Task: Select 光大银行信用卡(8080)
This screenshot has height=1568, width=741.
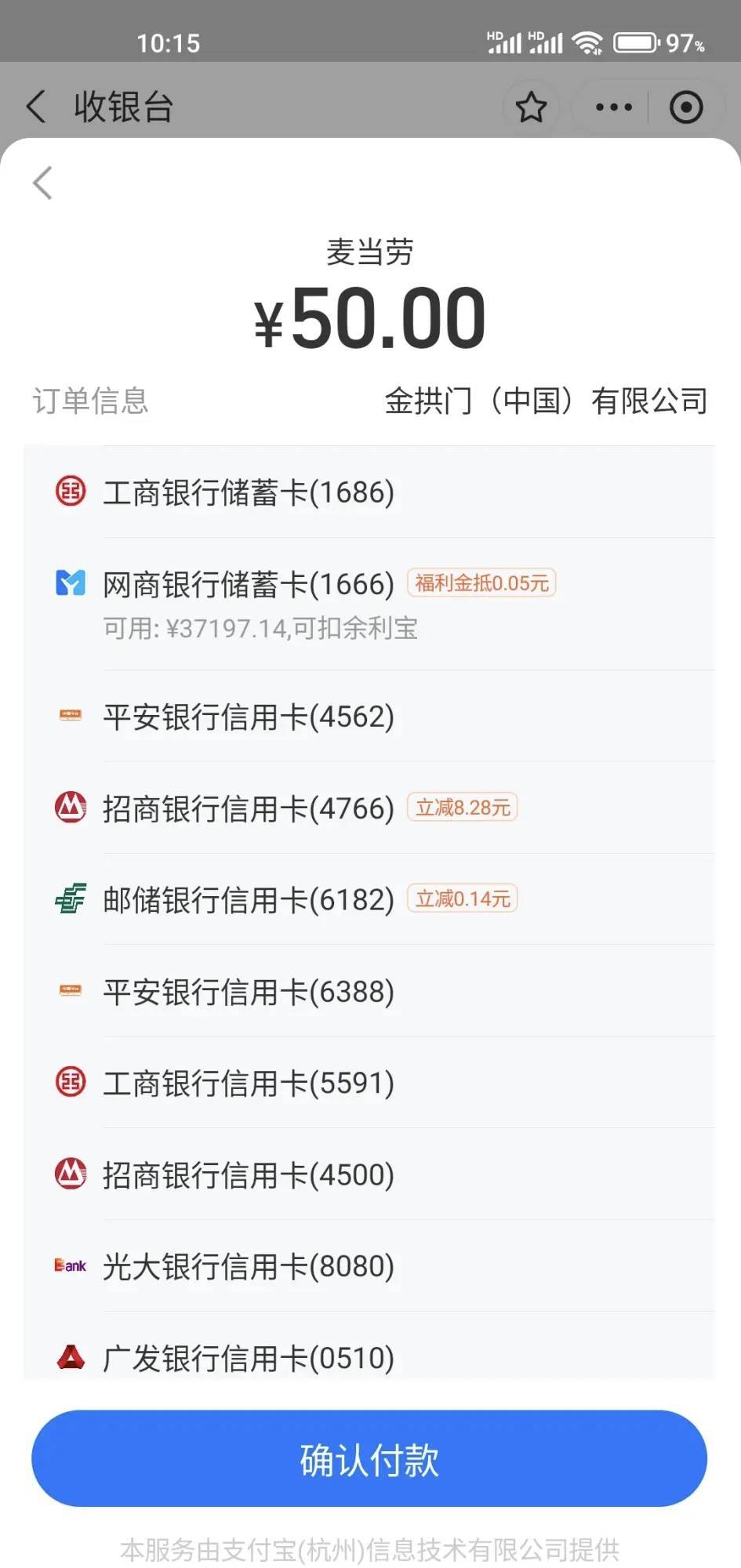Action: tap(369, 1266)
